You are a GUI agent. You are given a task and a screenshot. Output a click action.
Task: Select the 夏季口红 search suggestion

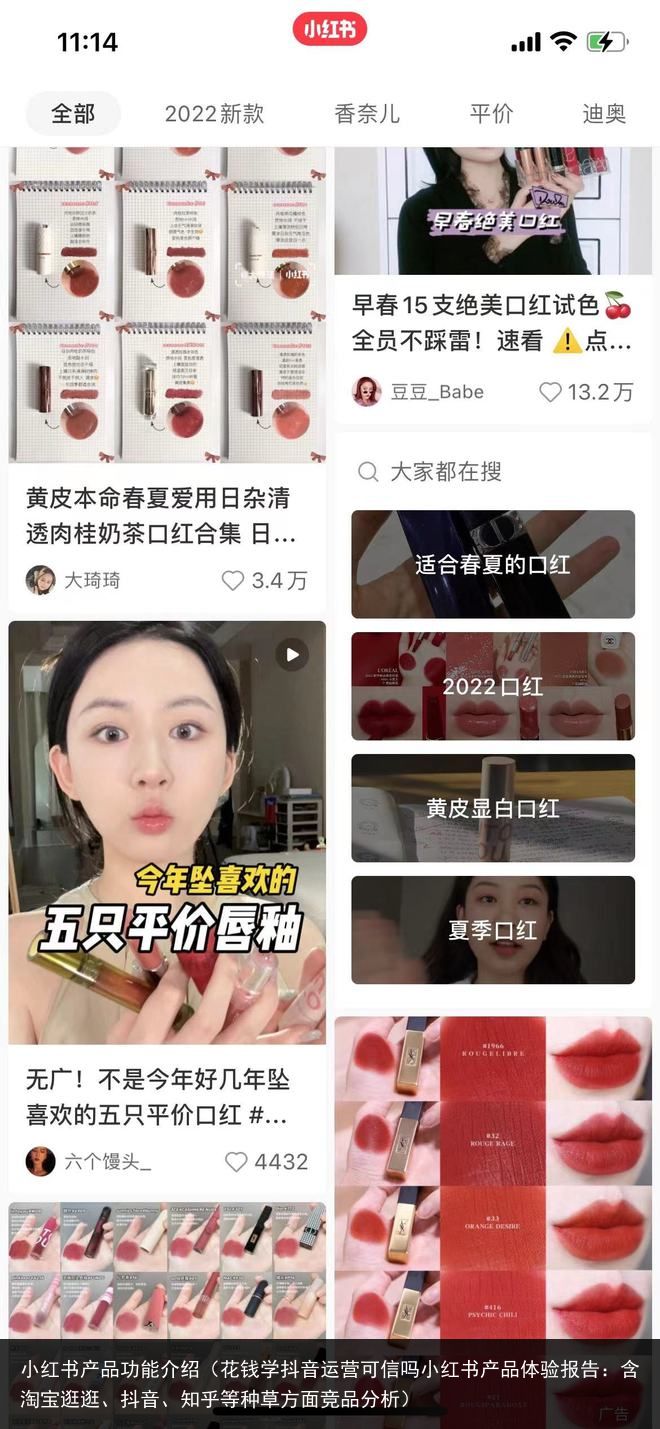[x=492, y=930]
